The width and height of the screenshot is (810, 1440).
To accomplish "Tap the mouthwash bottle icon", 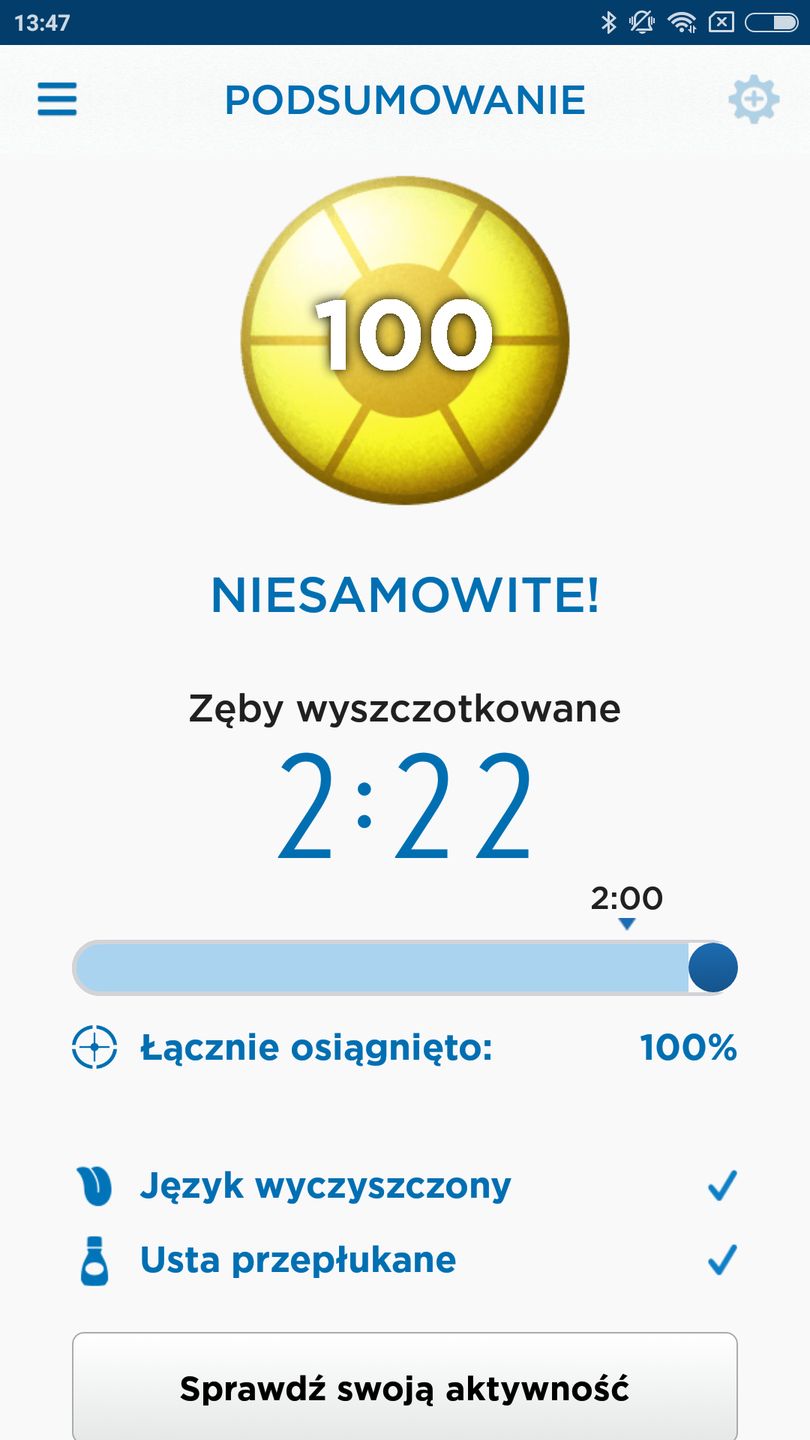I will [93, 1259].
